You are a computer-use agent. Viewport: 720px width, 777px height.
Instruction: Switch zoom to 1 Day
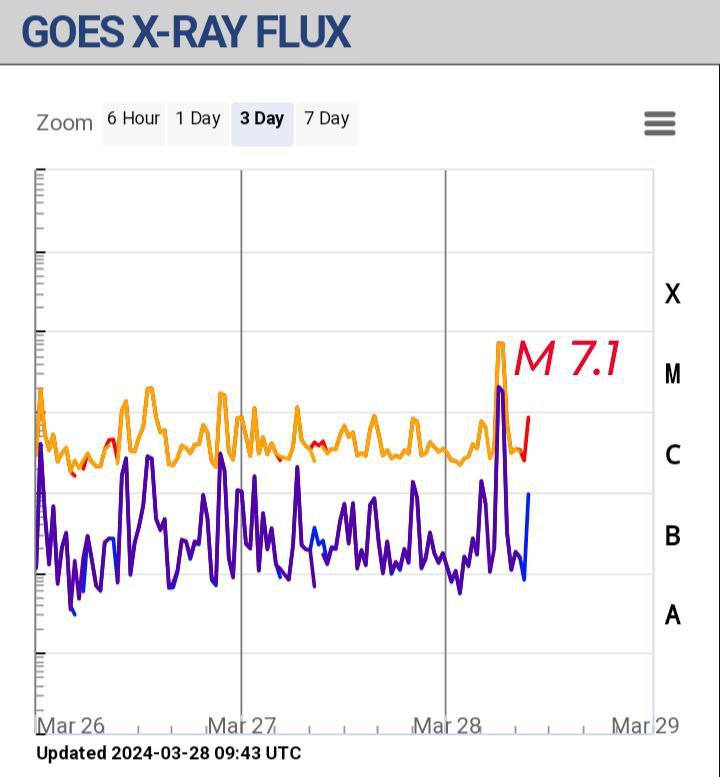point(198,119)
